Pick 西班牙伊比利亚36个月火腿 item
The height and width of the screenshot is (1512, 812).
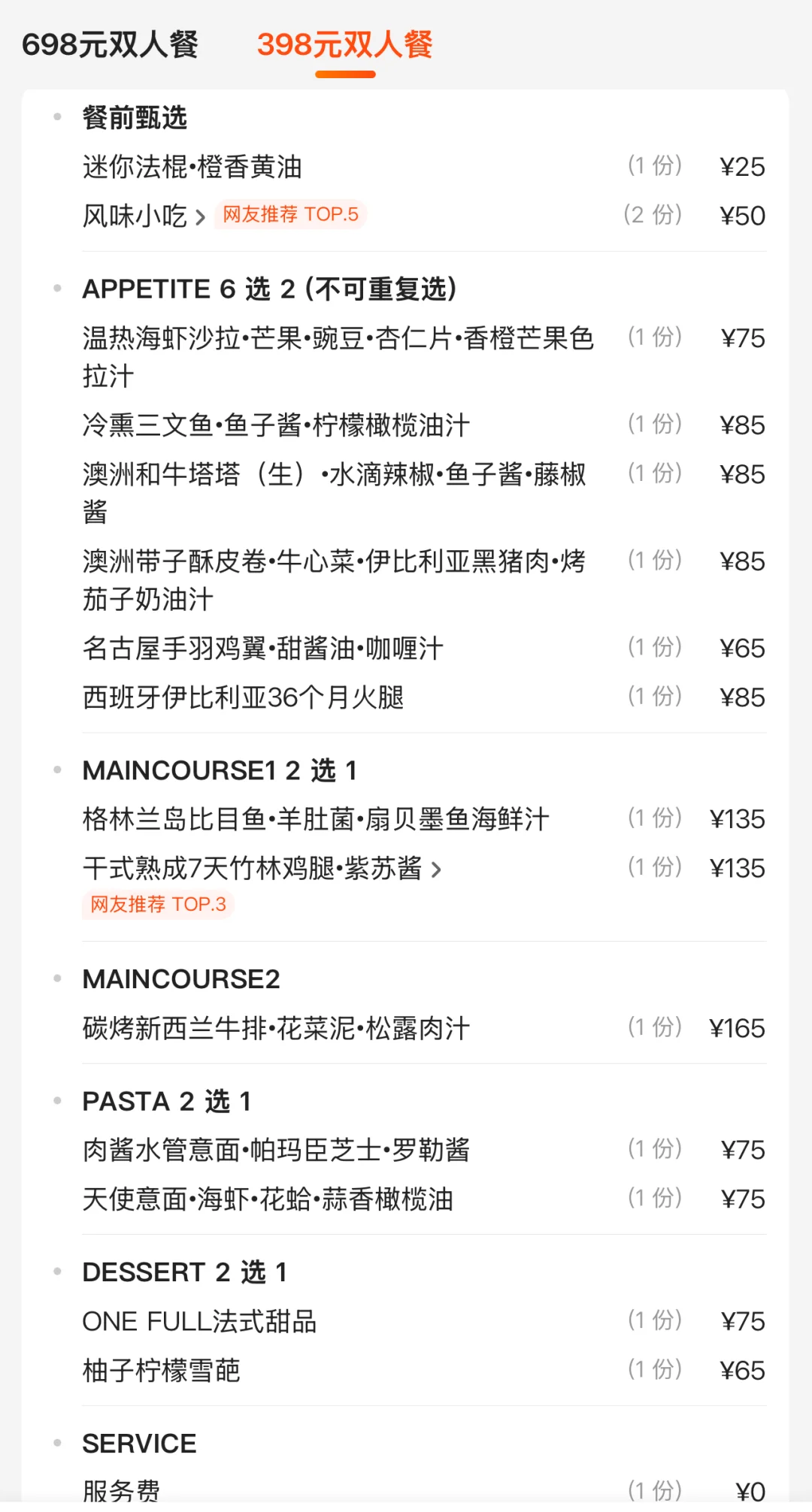[x=244, y=697]
